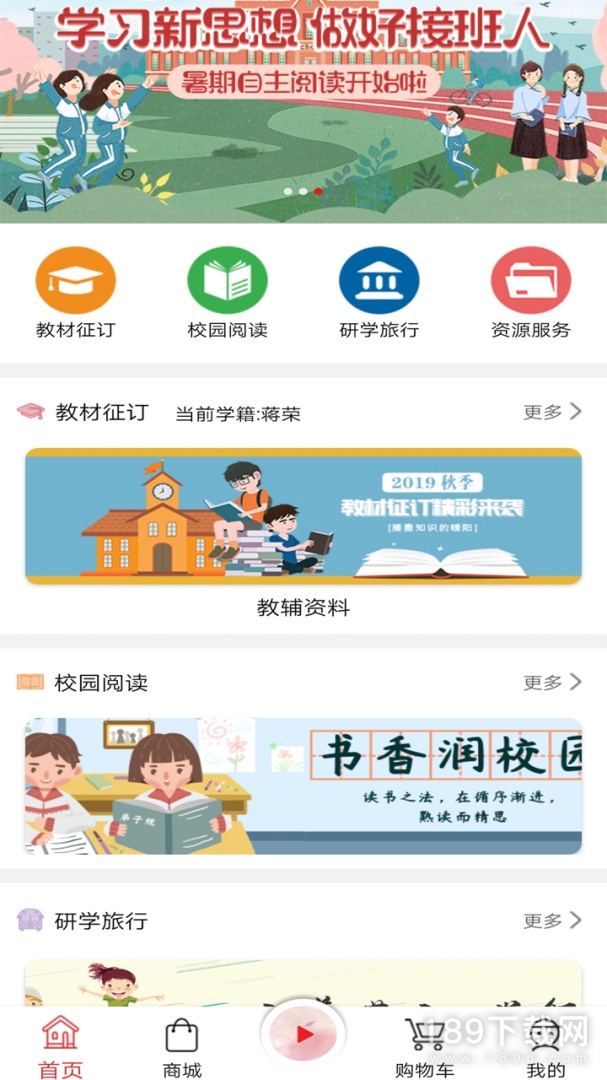Open the 研学旅行 shortcut icon
The image size is (607, 1080).
[379, 281]
